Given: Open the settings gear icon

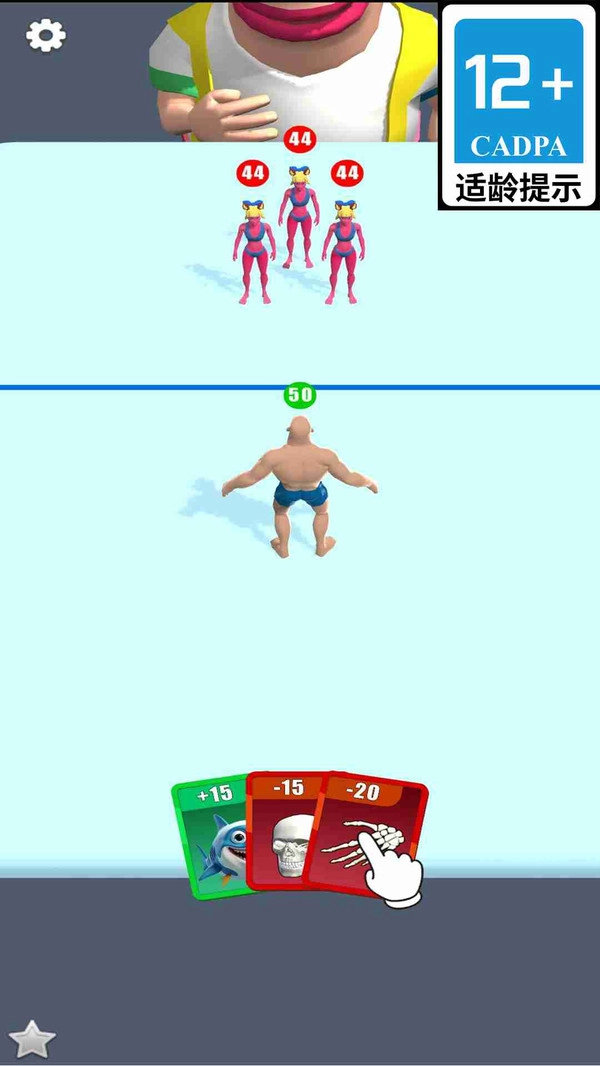Looking at the screenshot, I should [45, 36].
